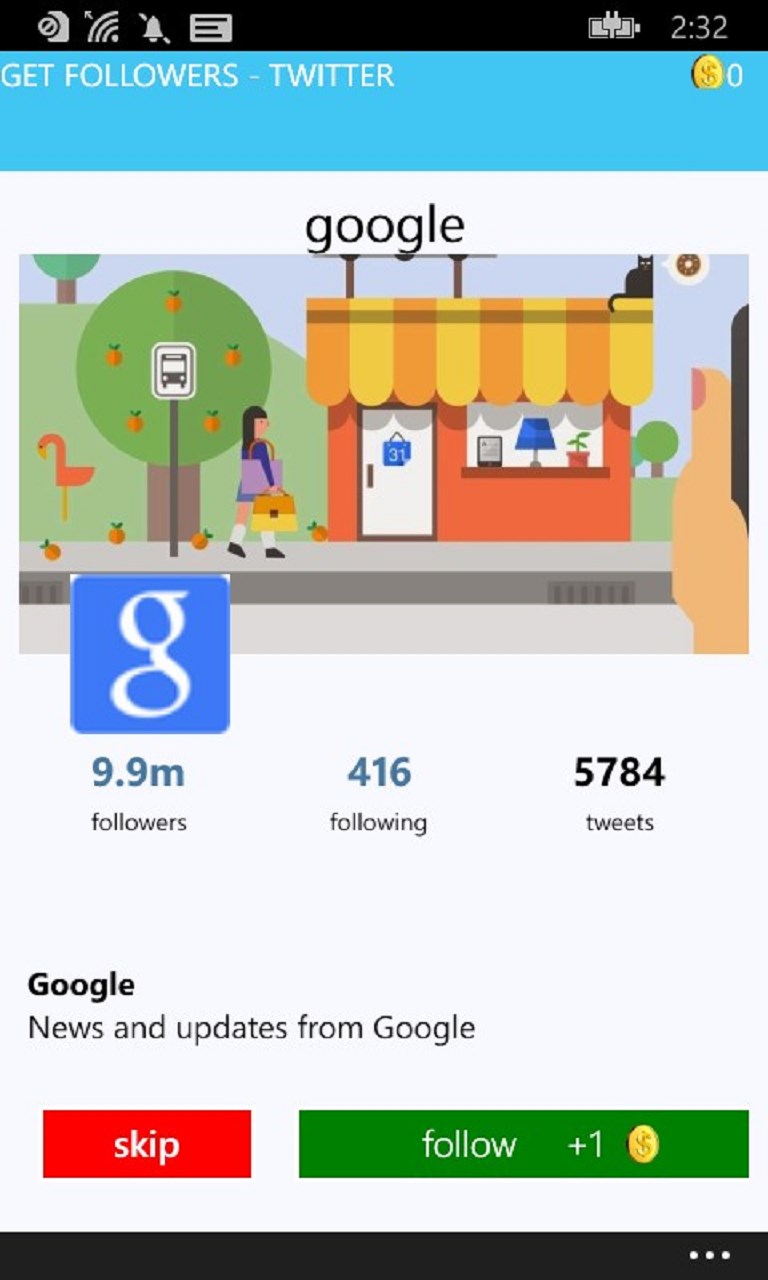Open the app bar overflow menu
The height and width of the screenshot is (1280, 768).
click(x=710, y=1256)
